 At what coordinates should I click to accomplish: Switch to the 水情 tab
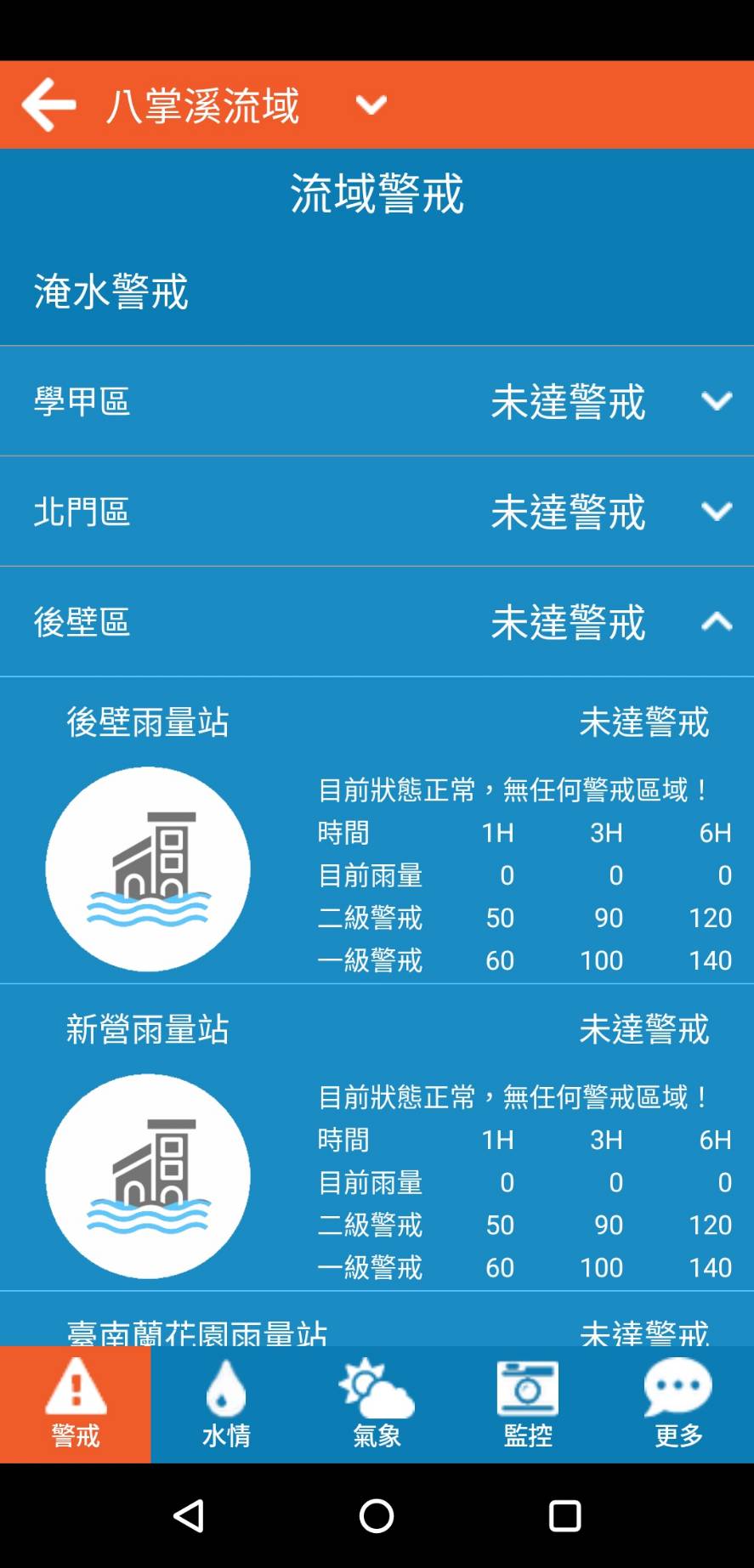(226, 1404)
